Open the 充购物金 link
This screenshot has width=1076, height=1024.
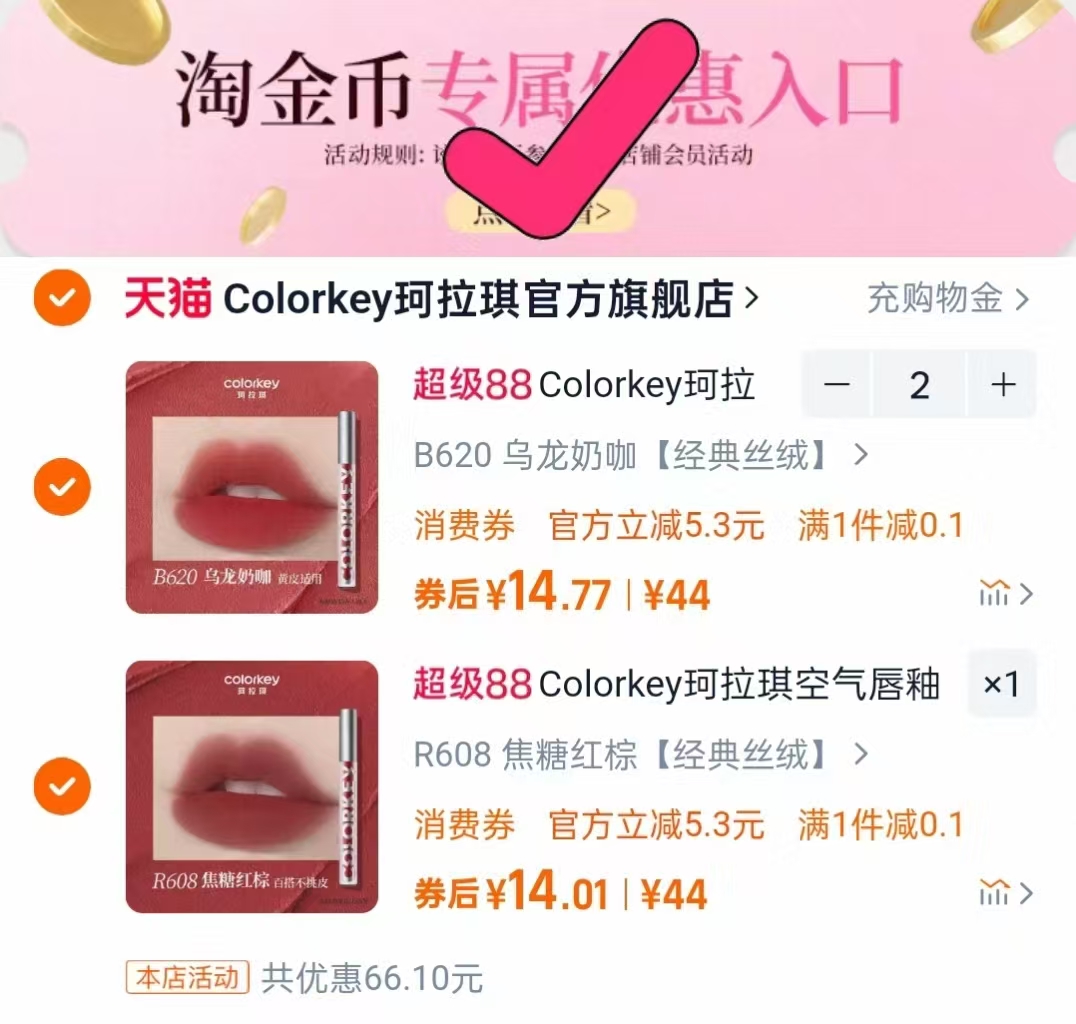click(x=946, y=298)
